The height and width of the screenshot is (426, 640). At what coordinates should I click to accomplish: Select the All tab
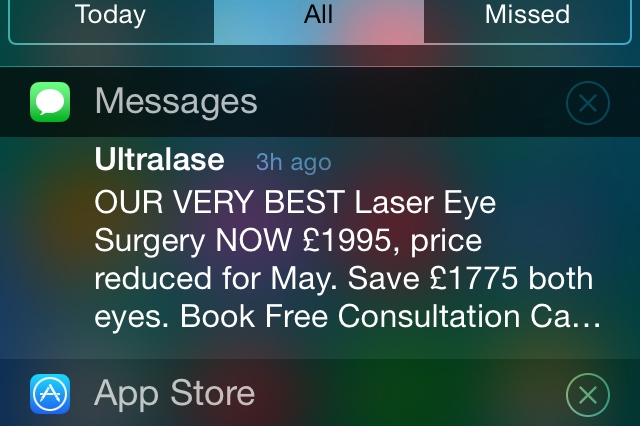(318, 16)
